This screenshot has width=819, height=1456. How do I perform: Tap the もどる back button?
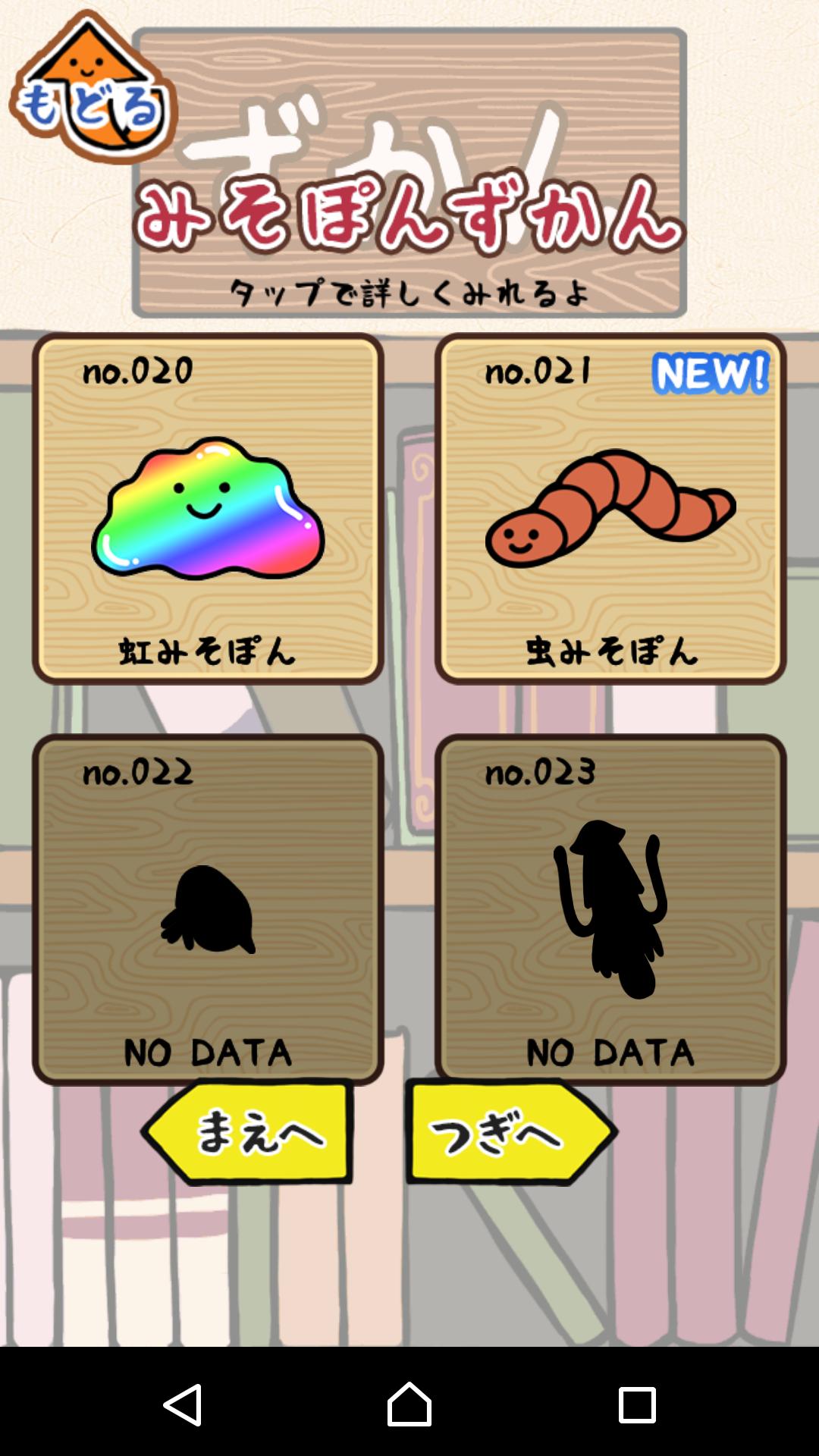(91, 91)
